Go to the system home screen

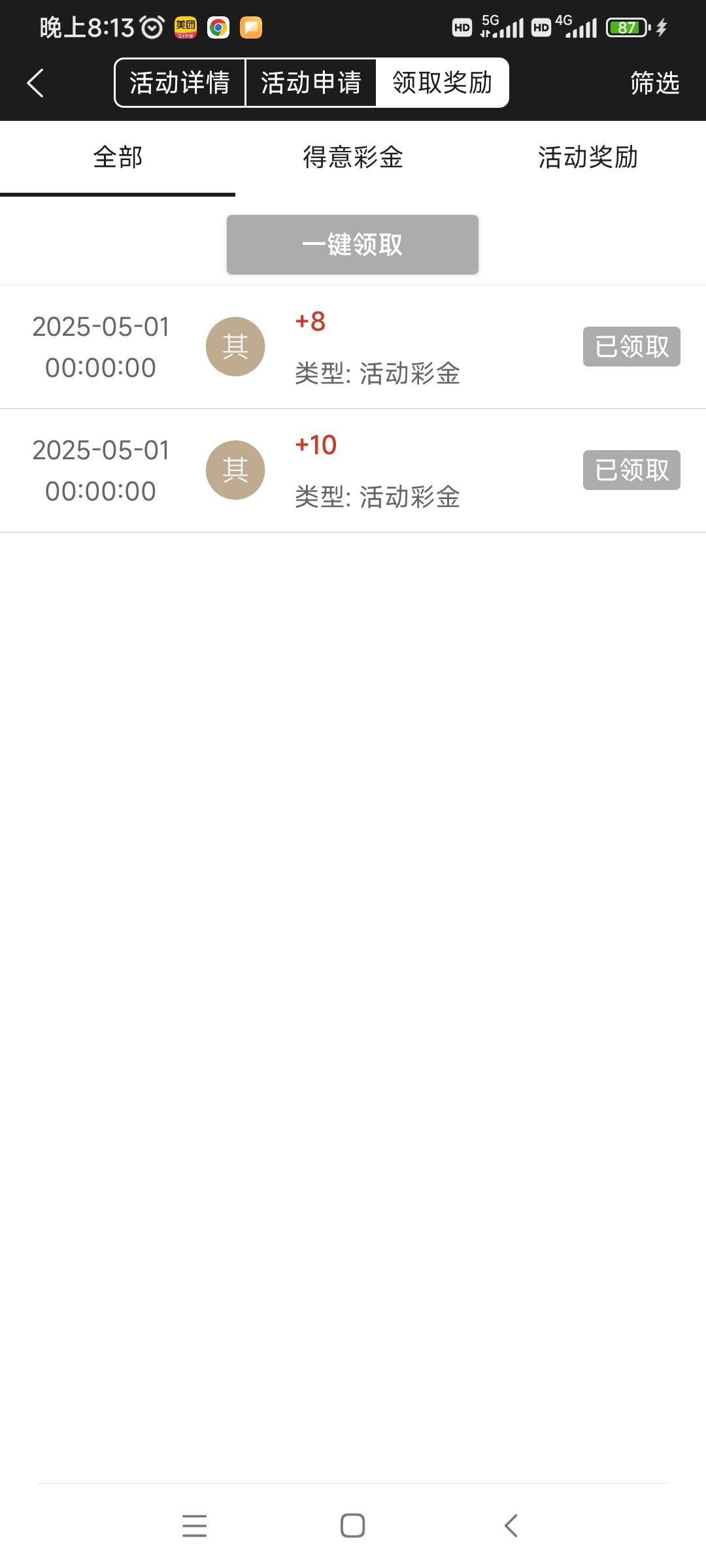353,1526
